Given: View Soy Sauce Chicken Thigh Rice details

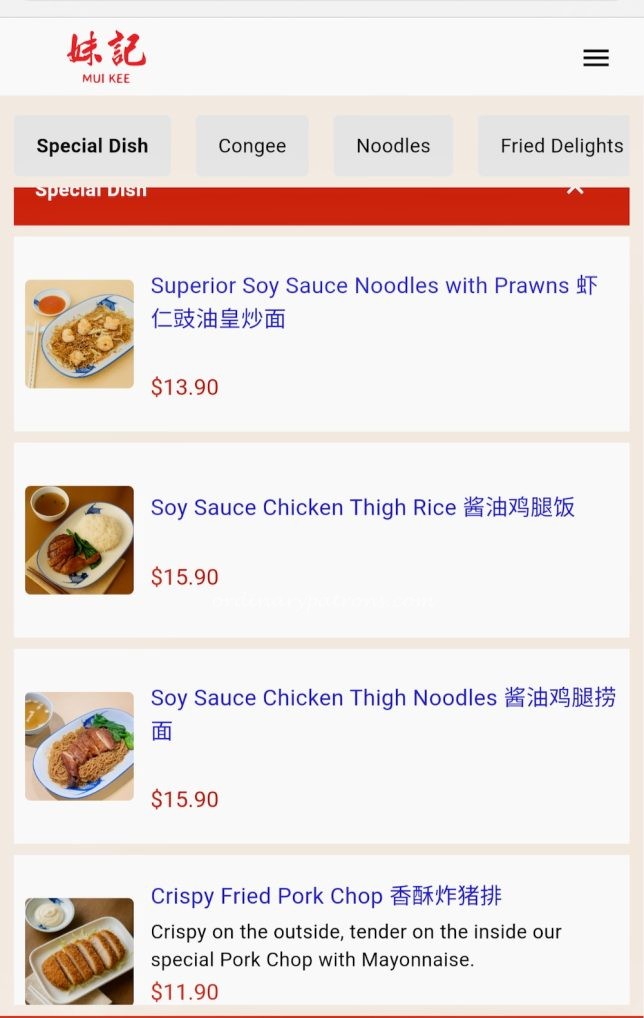Looking at the screenshot, I should tap(362, 507).
